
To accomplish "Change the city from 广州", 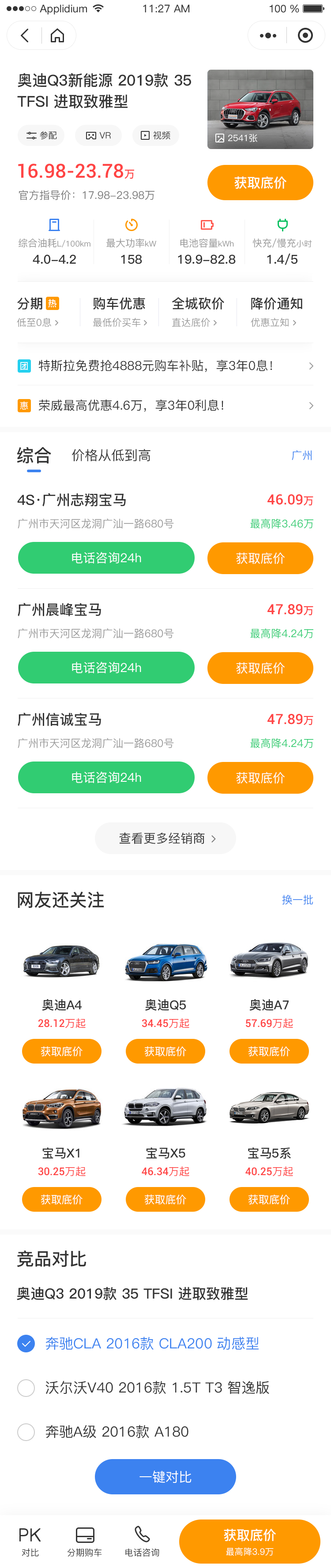I will coord(301,455).
